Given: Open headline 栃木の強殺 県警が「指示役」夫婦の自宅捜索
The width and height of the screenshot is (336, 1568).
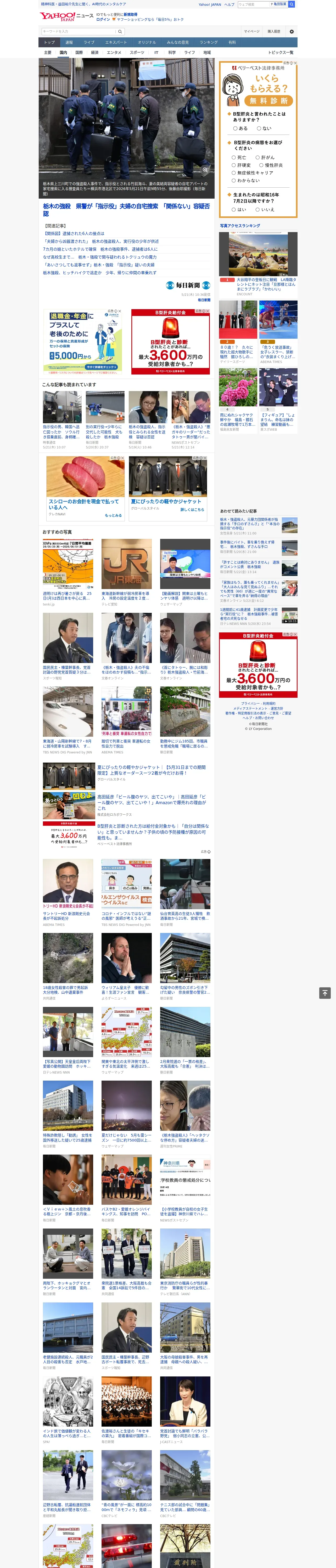Looking at the screenshot, I should point(126,209).
